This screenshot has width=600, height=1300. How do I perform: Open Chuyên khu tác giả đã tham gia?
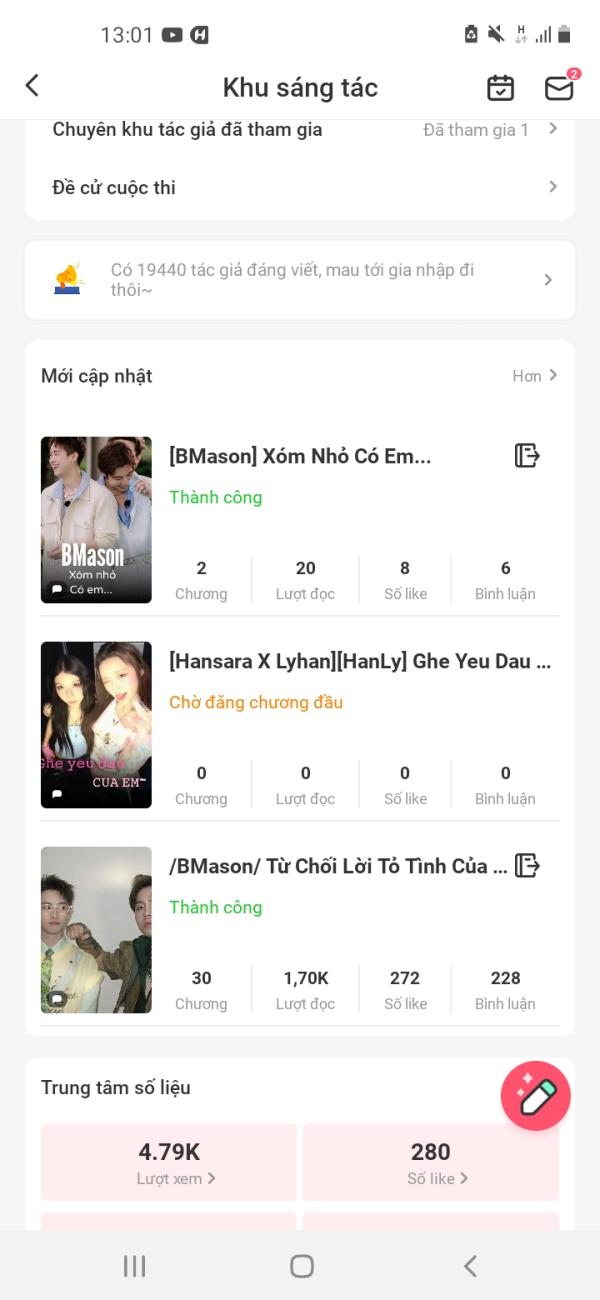(x=300, y=130)
